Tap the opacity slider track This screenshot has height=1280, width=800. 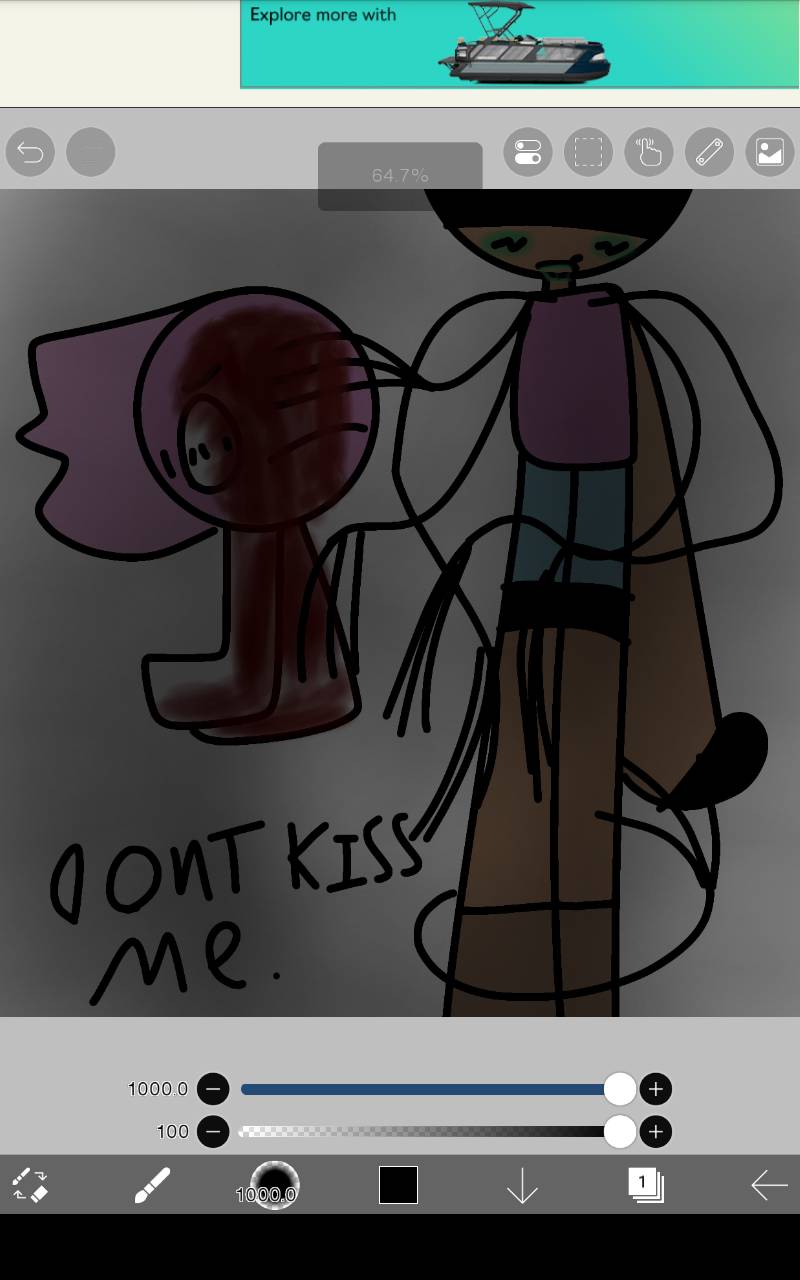420,1132
